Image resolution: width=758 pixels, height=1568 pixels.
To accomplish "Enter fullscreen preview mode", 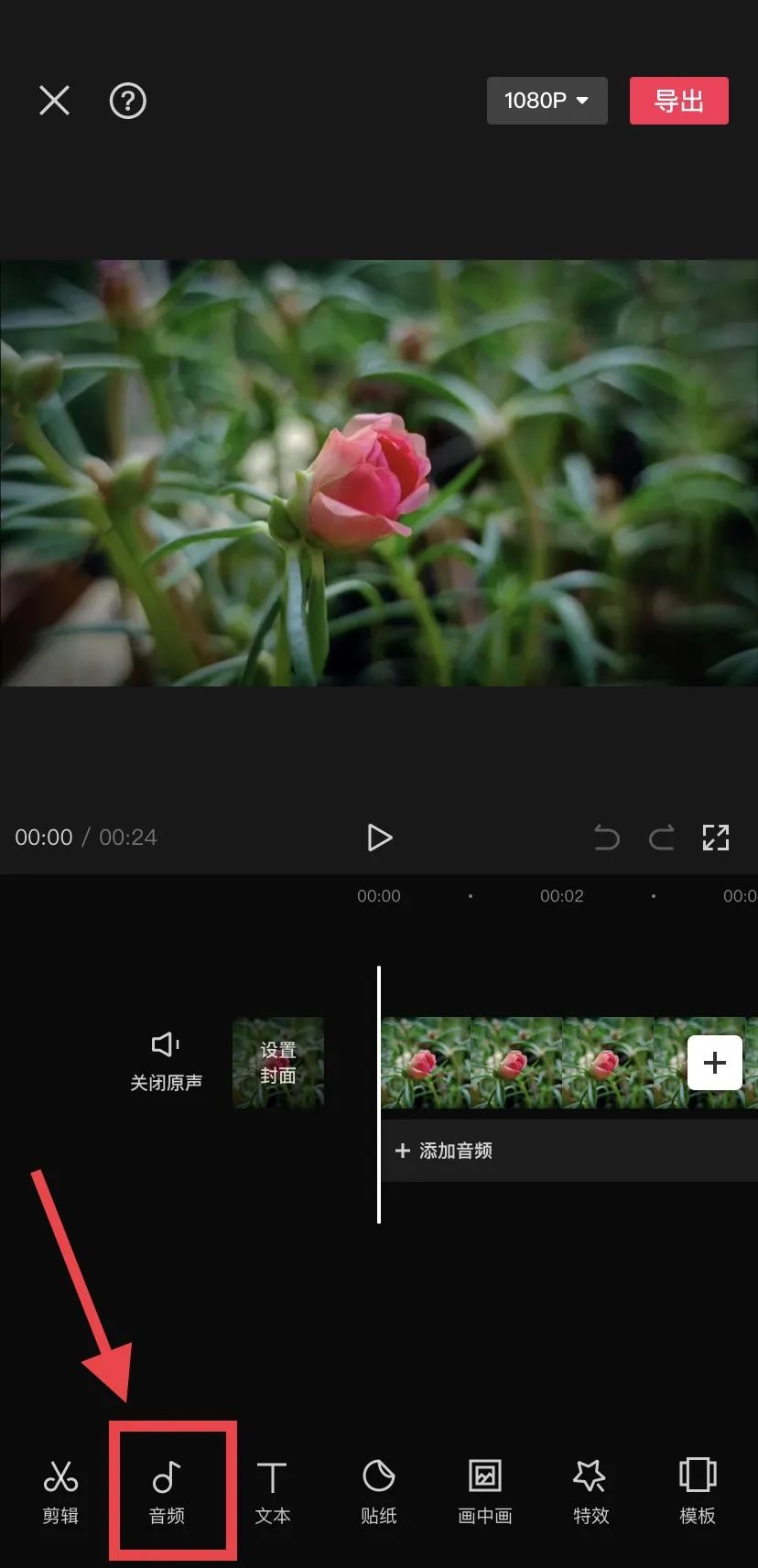I will 716,837.
